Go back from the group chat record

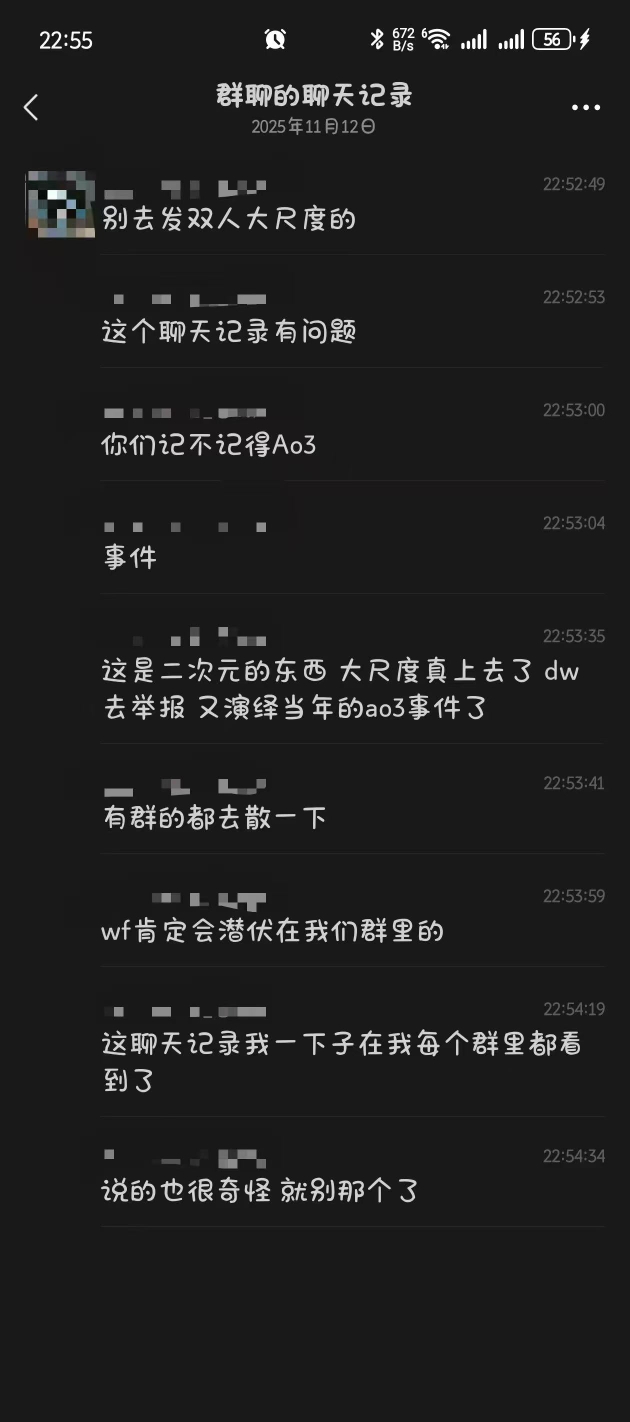coord(32,107)
